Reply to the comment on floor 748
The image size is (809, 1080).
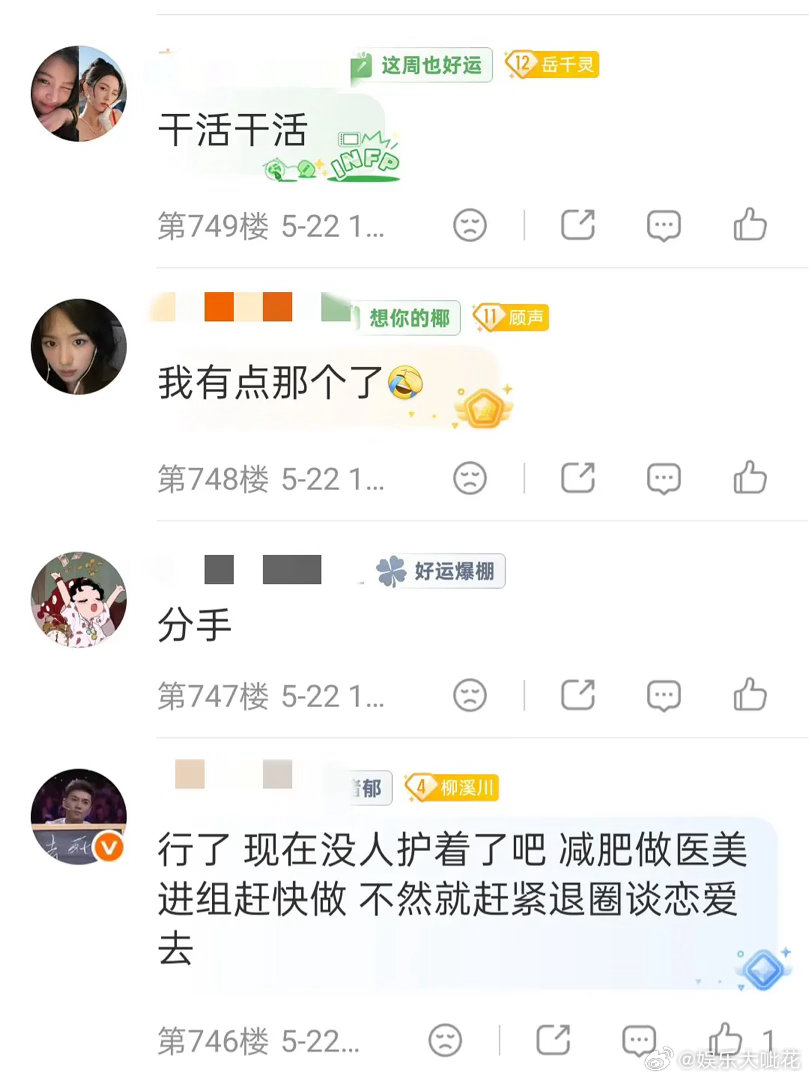coord(664,478)
